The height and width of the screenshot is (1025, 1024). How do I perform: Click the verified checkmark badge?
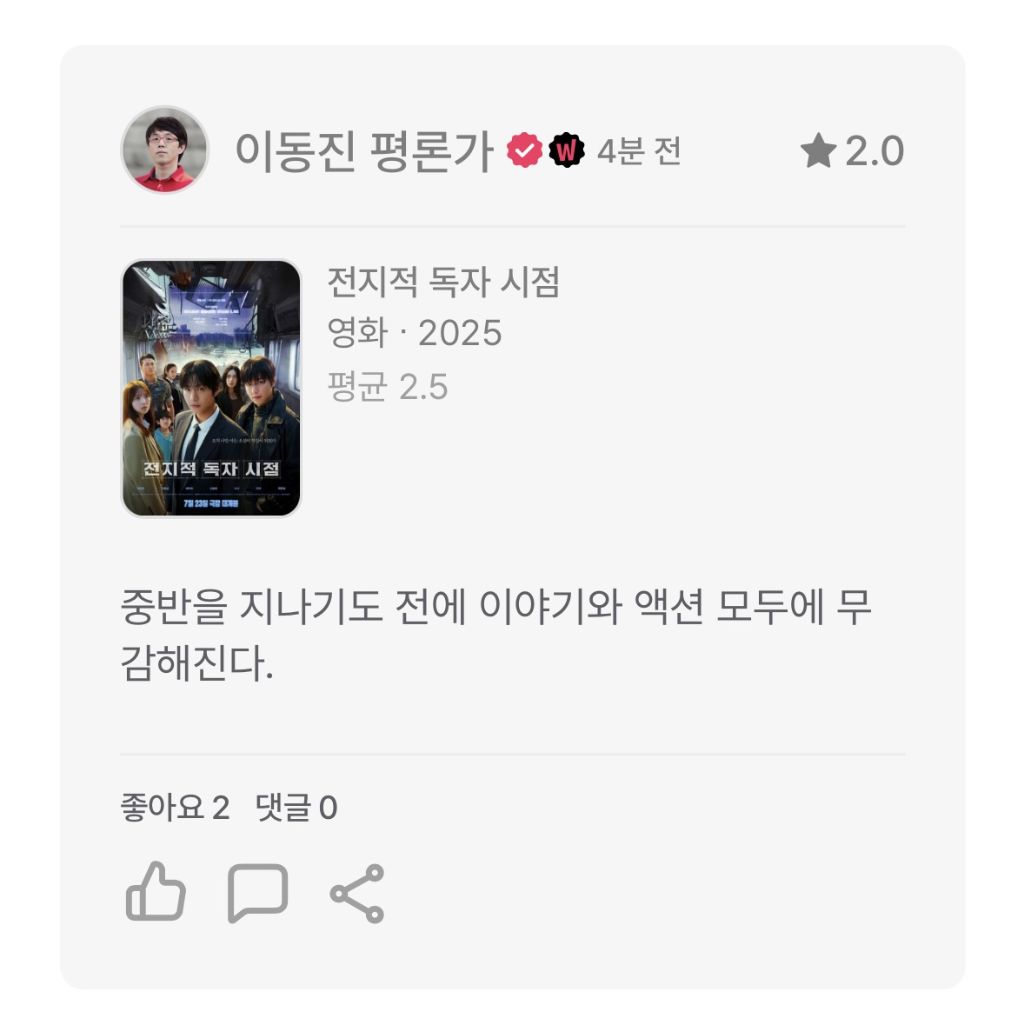point(521,148)
